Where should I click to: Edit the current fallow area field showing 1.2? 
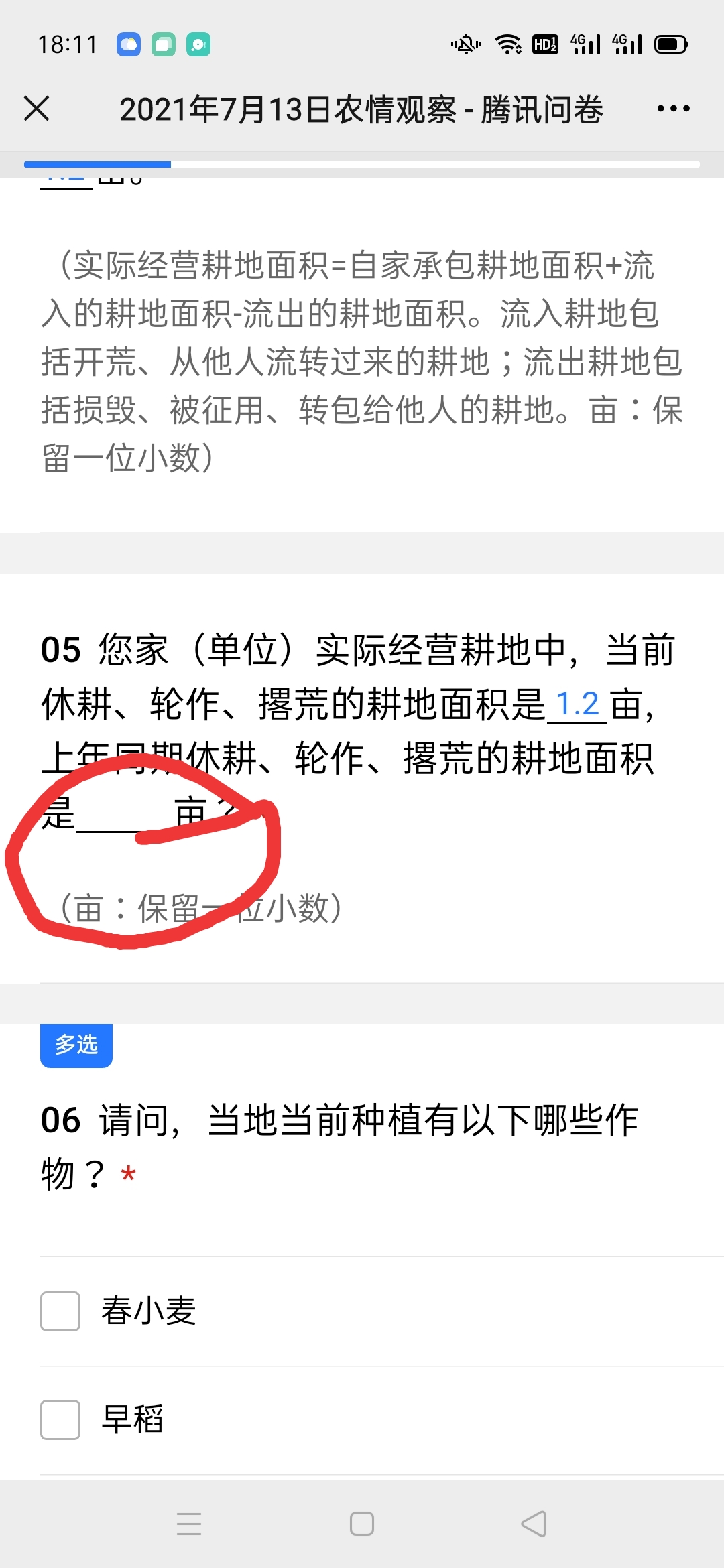click(x=577, y=705)
